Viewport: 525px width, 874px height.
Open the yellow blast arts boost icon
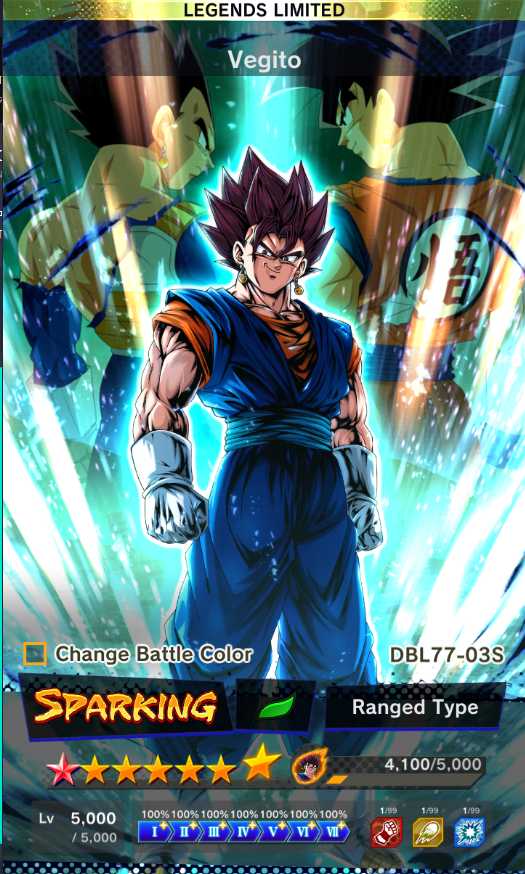click(x=428, y=832)
